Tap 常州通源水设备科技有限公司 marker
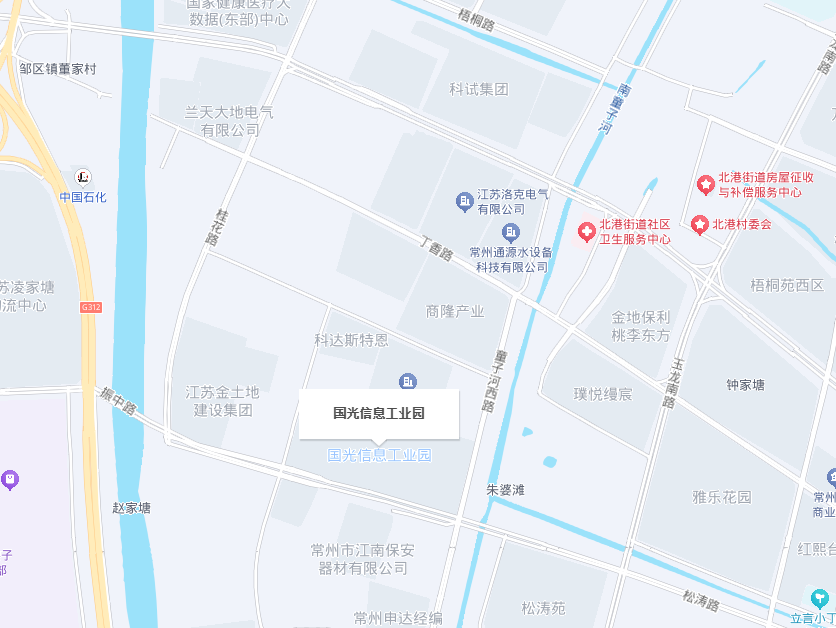The height and width of the screenshot is (628, 836). (511, 234)
